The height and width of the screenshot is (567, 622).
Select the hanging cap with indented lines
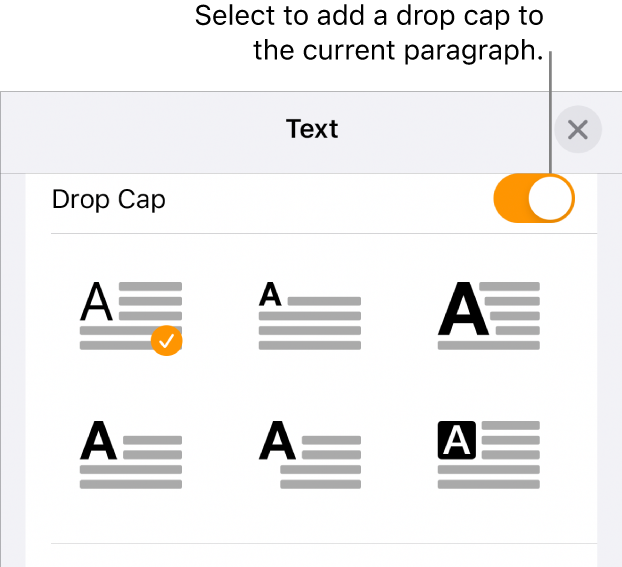[x=310, y=455]
